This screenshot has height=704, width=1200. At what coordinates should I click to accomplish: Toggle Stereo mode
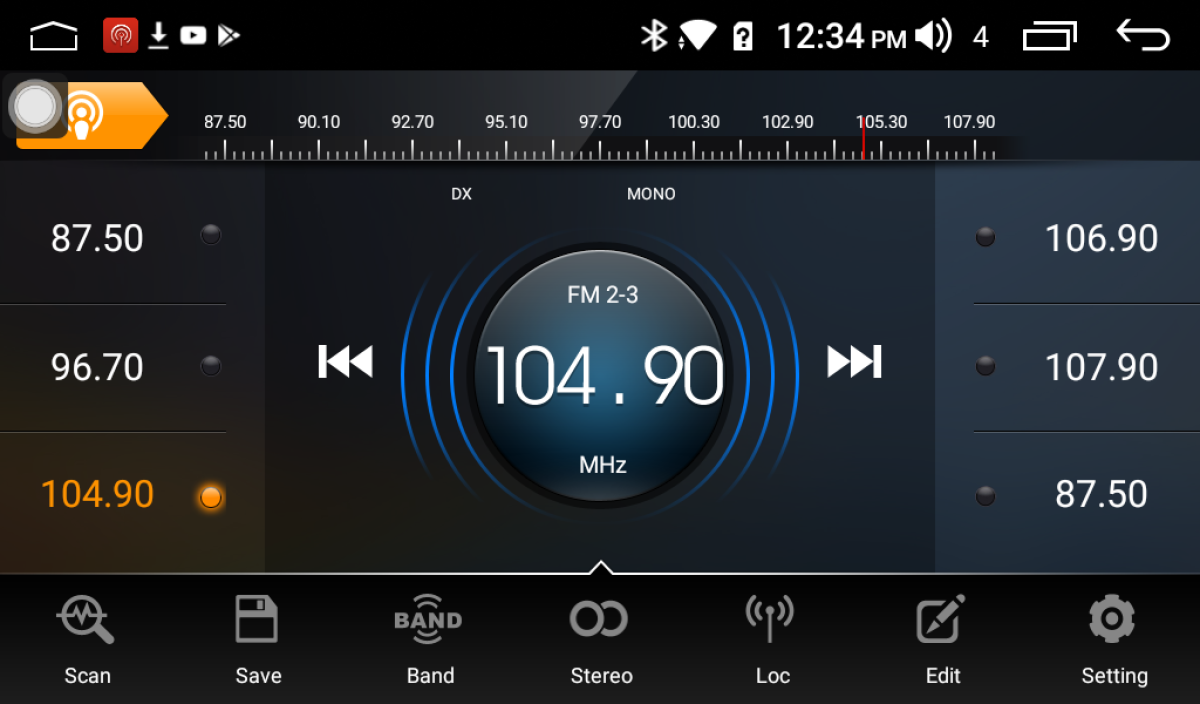[601, 639]
